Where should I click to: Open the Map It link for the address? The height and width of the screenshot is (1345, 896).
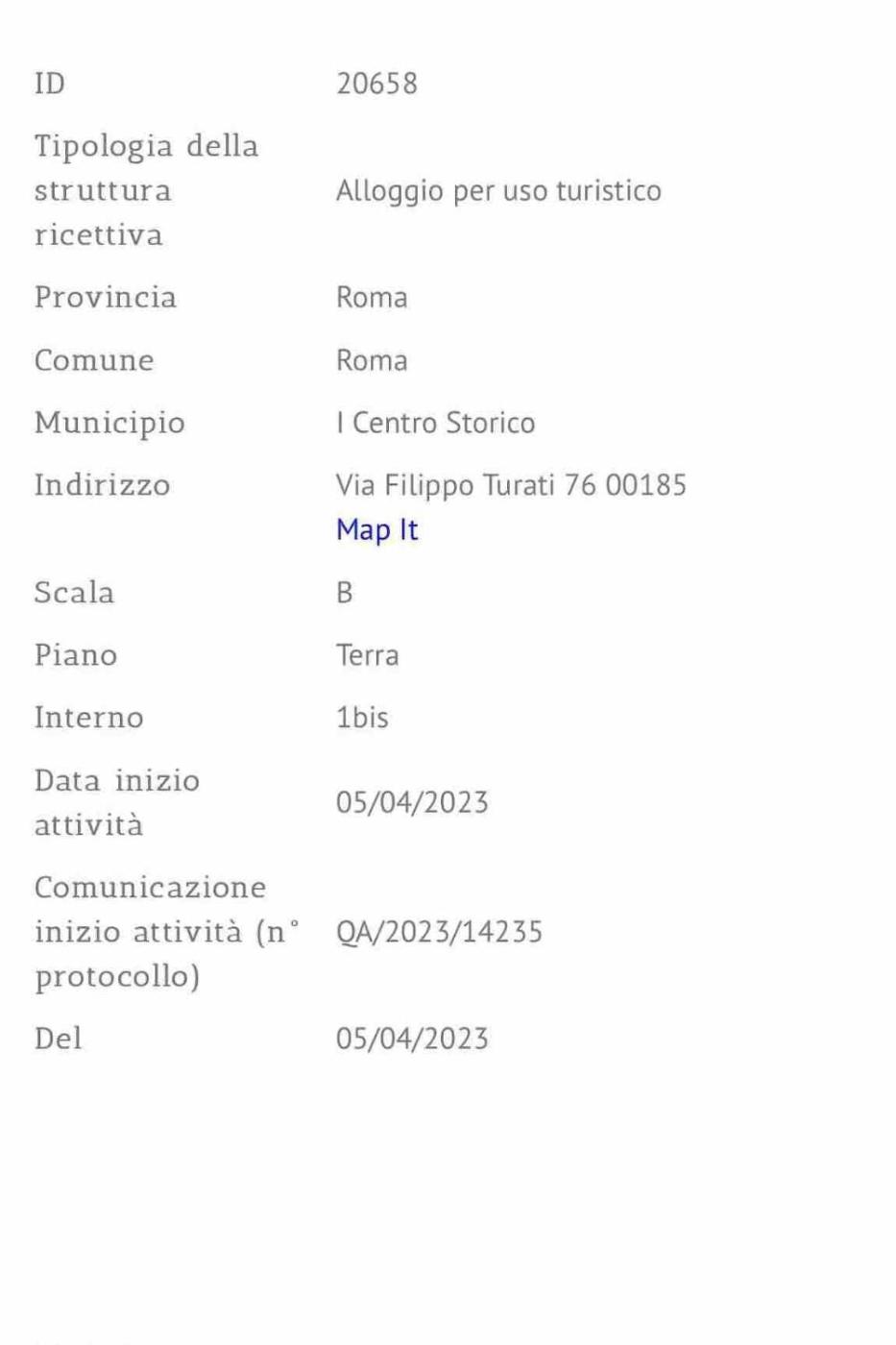(376, 529)
